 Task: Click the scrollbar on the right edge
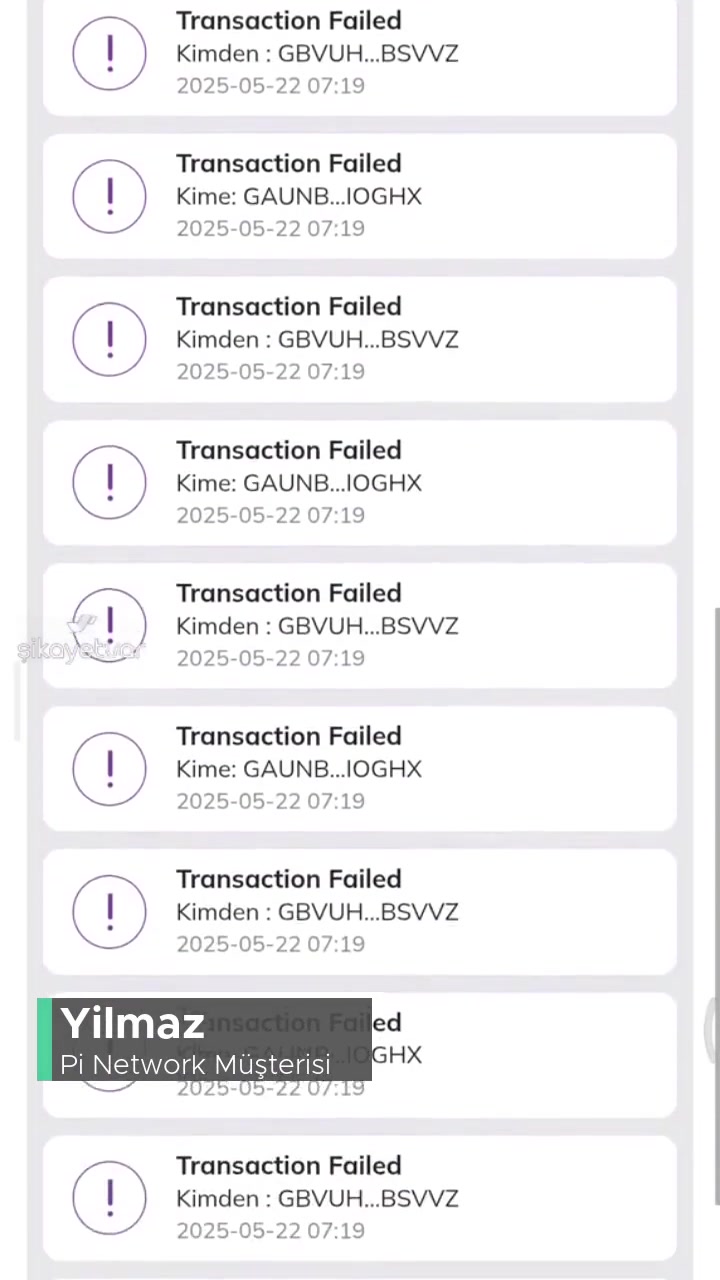(x=714, y=880)
